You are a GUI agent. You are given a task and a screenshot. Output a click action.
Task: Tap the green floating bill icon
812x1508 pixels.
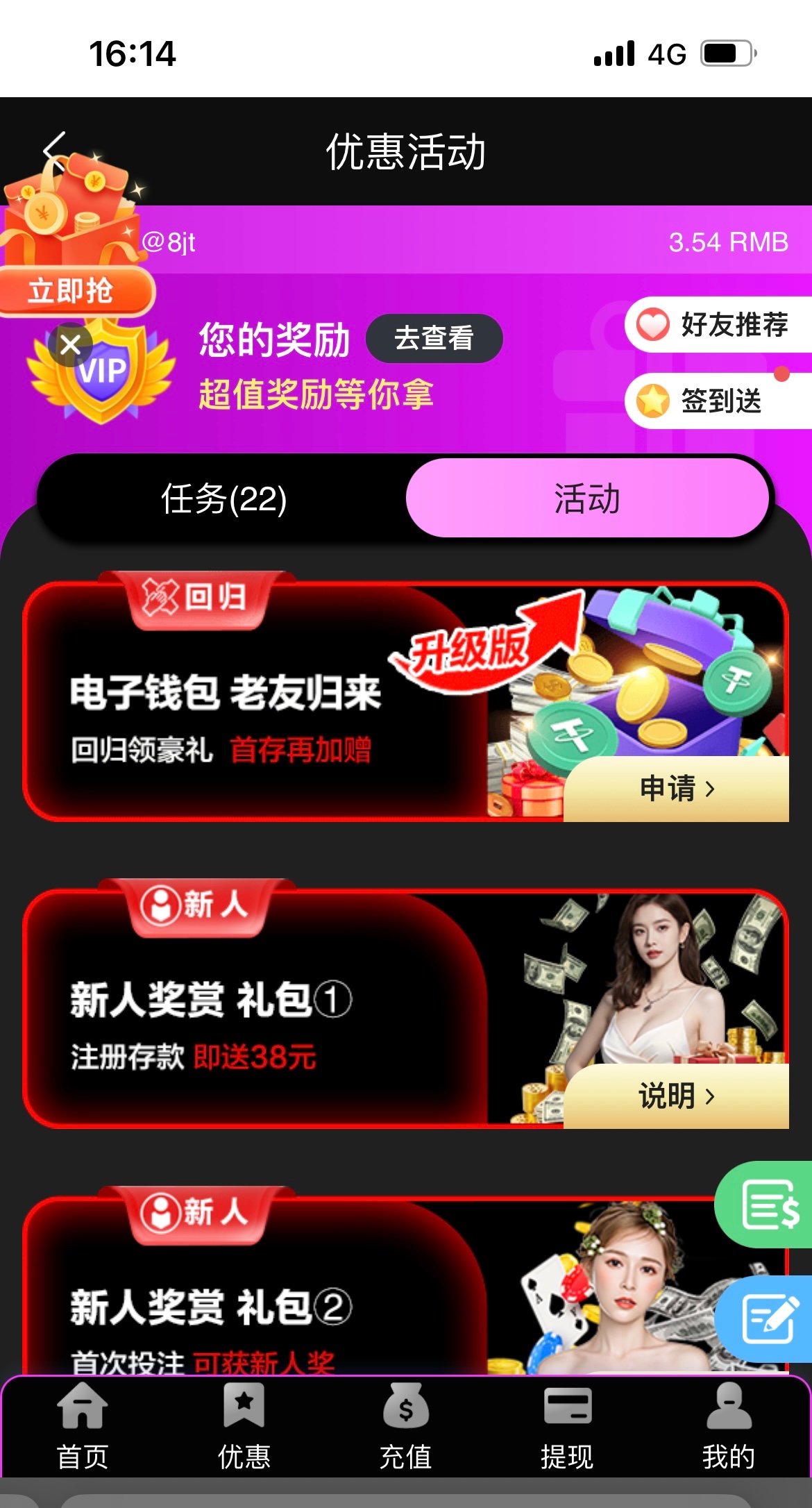coord(767,1205)
